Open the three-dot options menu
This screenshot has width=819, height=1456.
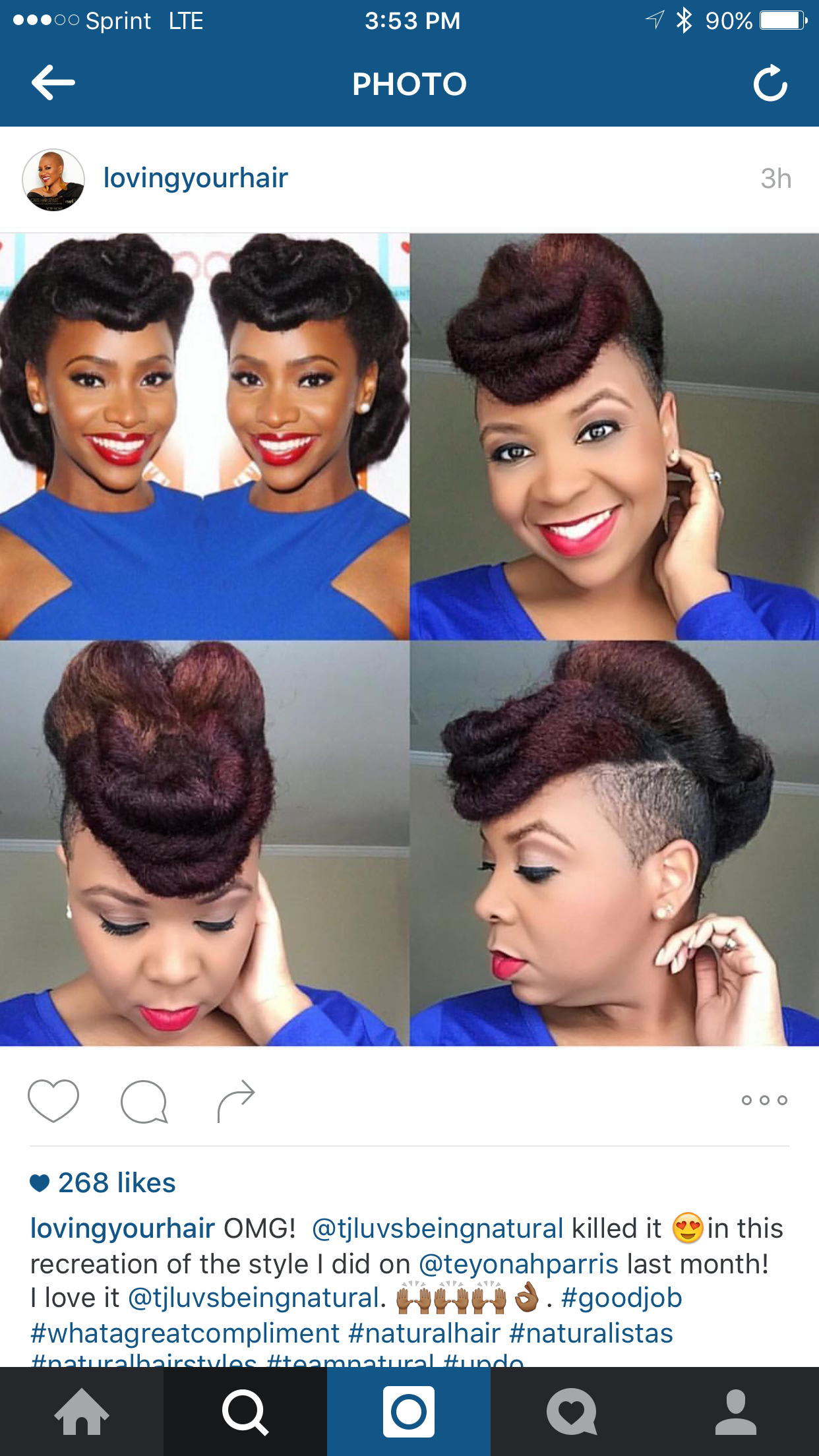[x=764, y=1100]
